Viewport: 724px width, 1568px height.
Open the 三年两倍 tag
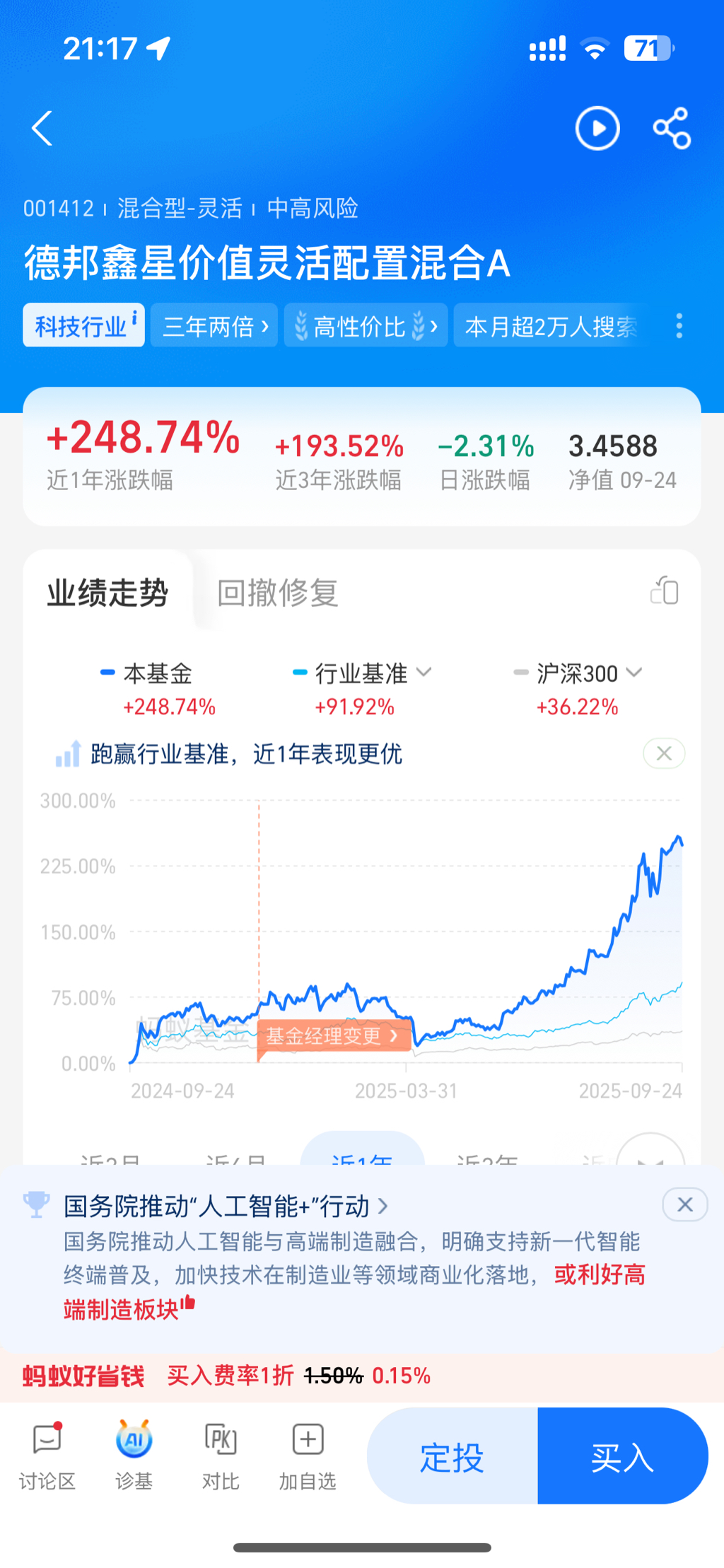tap(214, 326)
